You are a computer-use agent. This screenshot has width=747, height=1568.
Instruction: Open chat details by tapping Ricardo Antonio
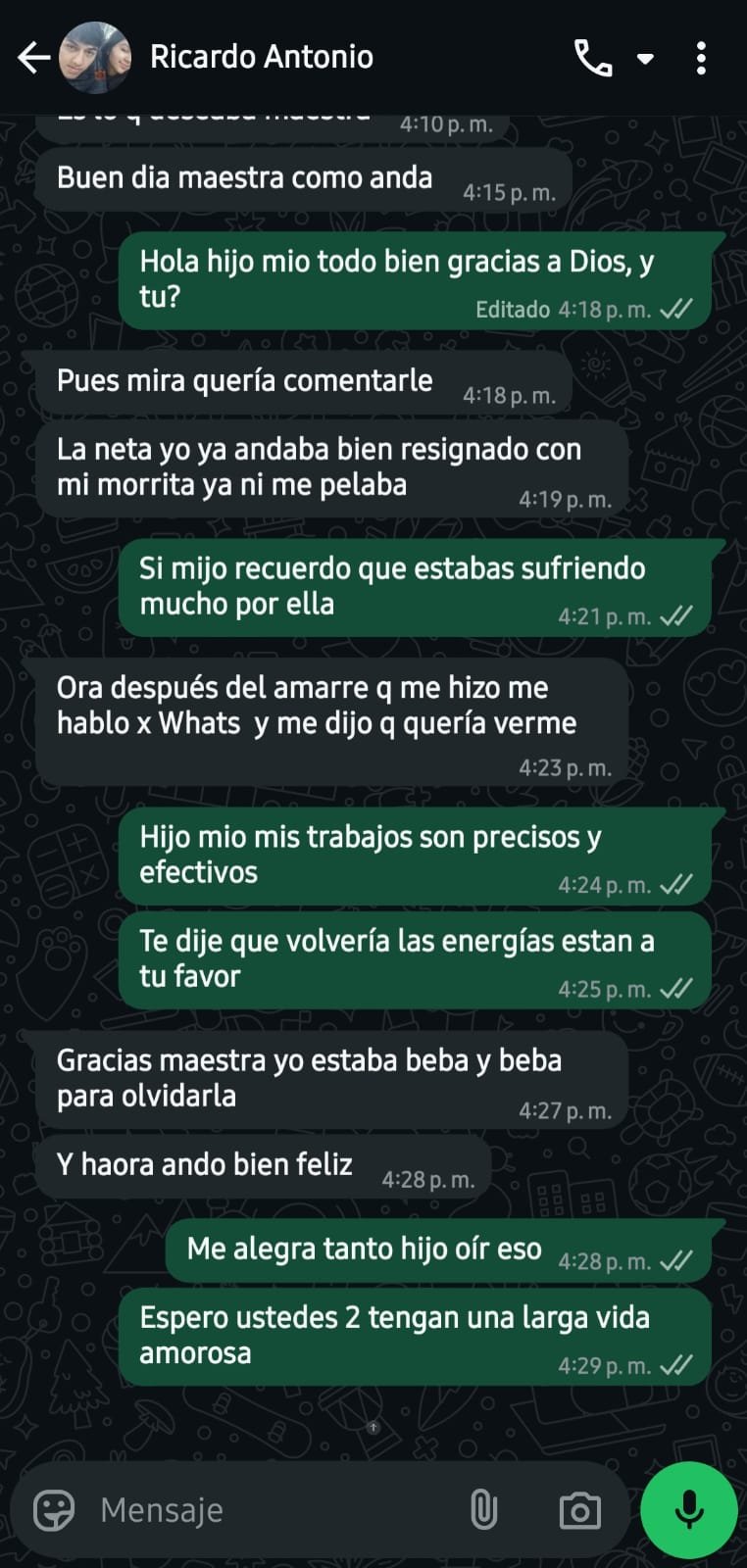click(261, 57)
